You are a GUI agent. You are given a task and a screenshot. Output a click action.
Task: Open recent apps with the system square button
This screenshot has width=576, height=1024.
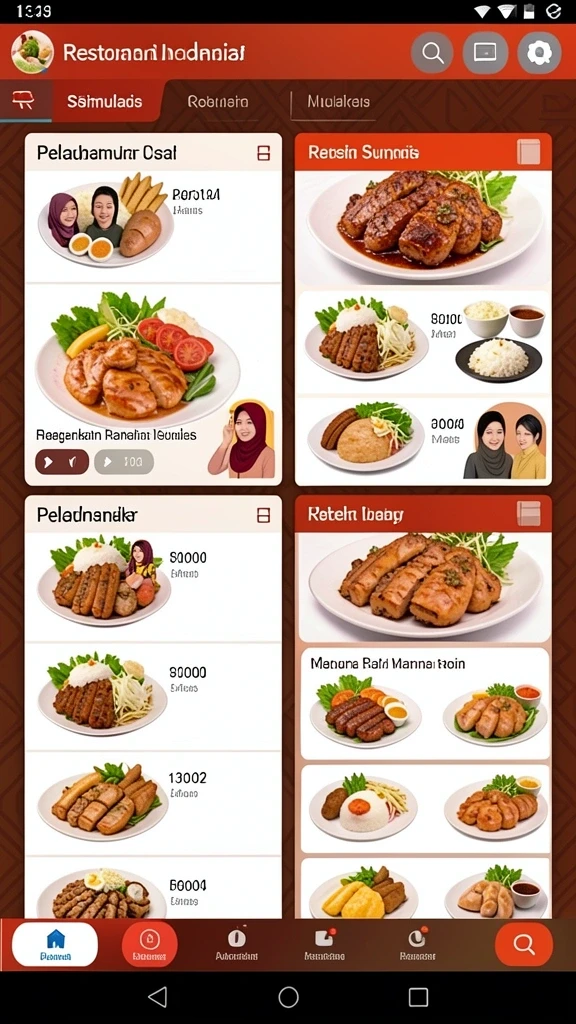pyautogui.click(x=418, y=997)
